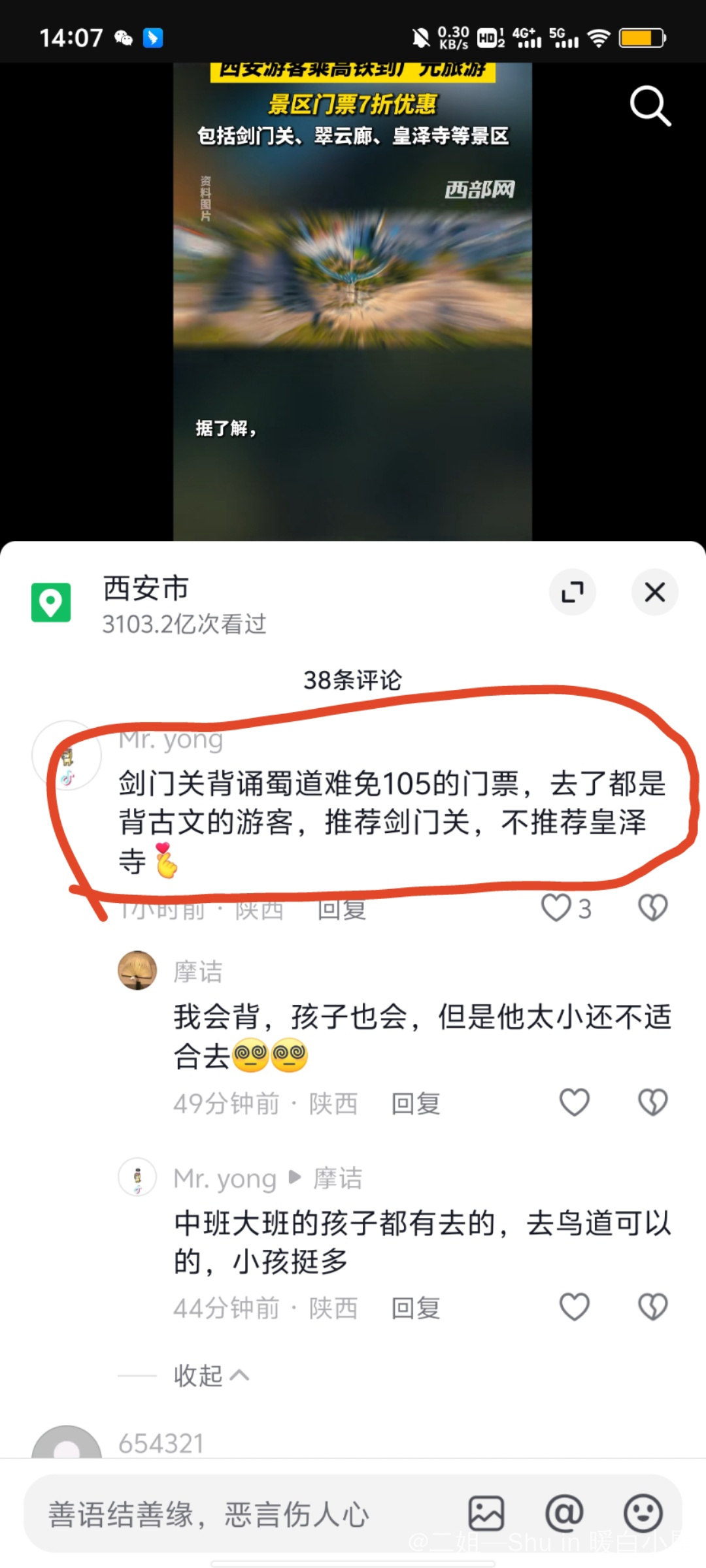Like Mr. yong's reply to 摩诘

(x=575, y=1307)
